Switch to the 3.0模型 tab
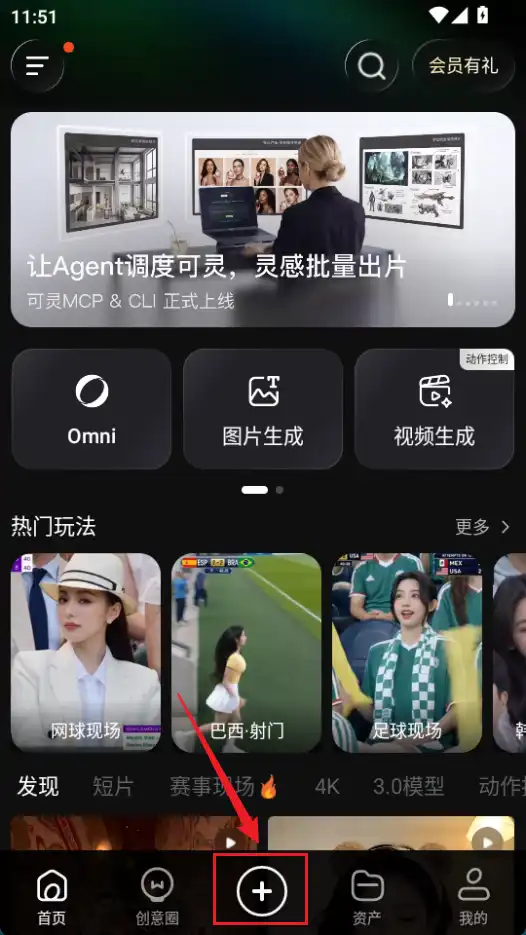 tap(409, 787)
